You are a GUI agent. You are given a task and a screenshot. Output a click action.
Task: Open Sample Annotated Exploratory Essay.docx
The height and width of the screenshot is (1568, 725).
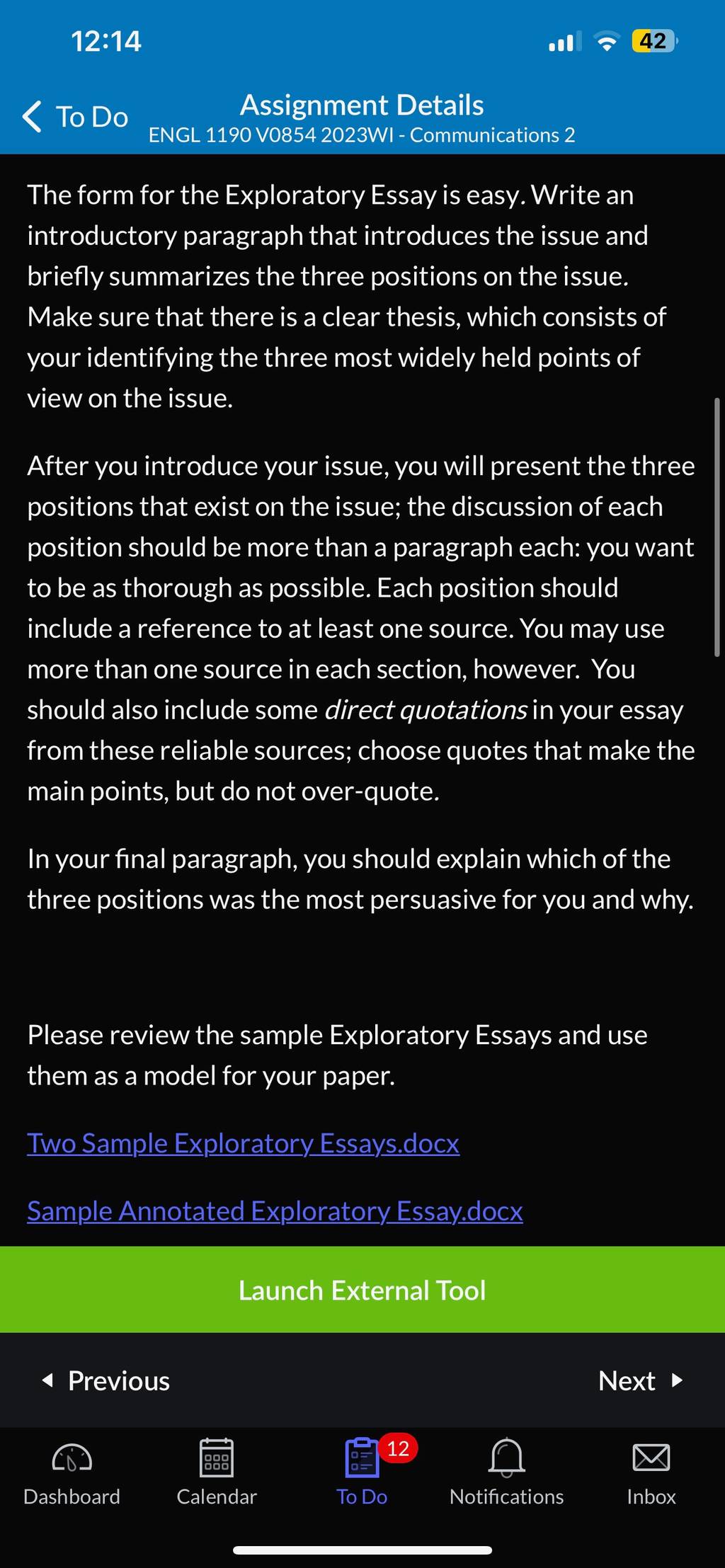pos(275,1211)
